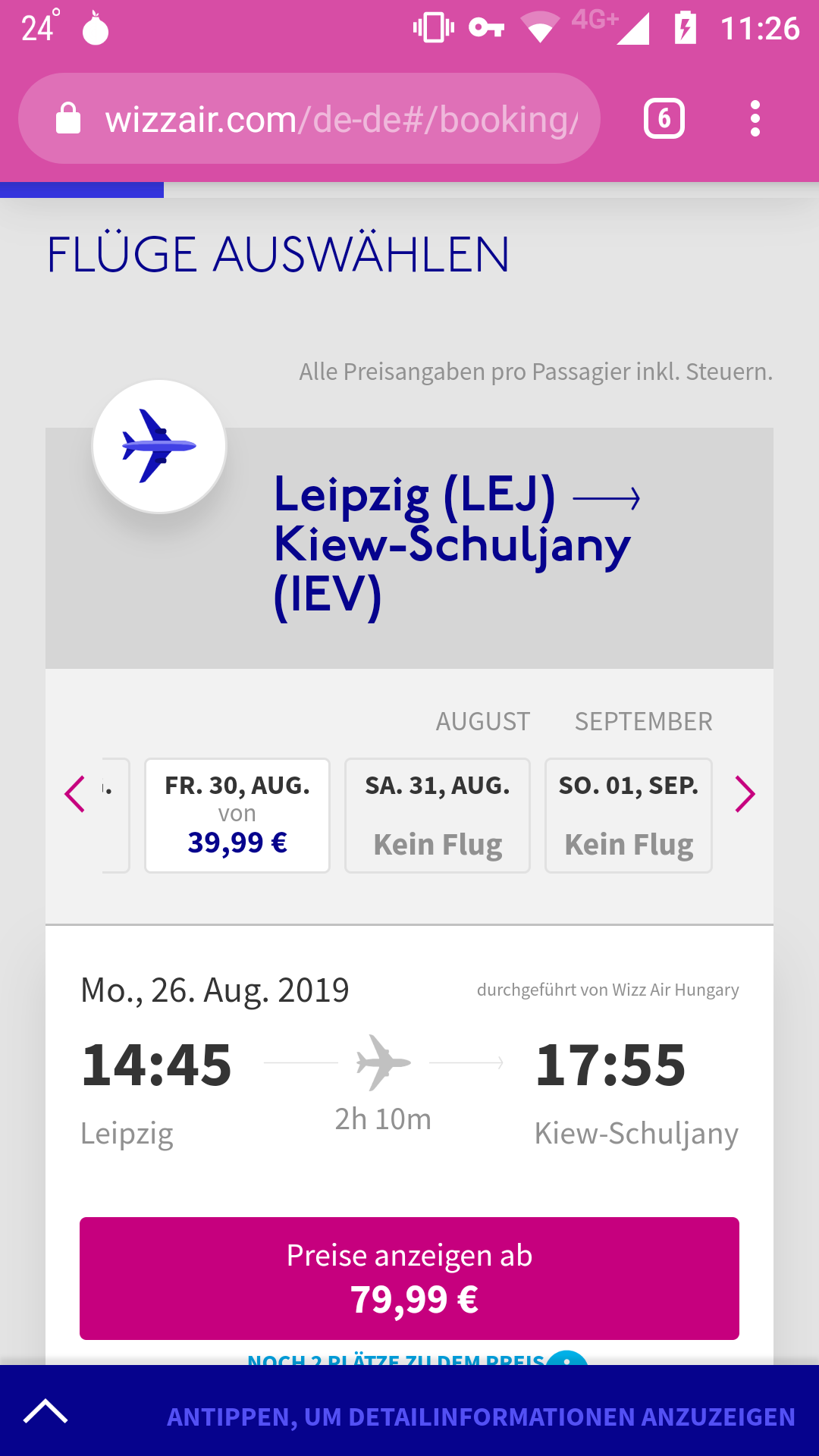Select the Sa. 31, Aug. date
Image resolution: width=819 pixels, height=1456 pixels.
(438, 815)
